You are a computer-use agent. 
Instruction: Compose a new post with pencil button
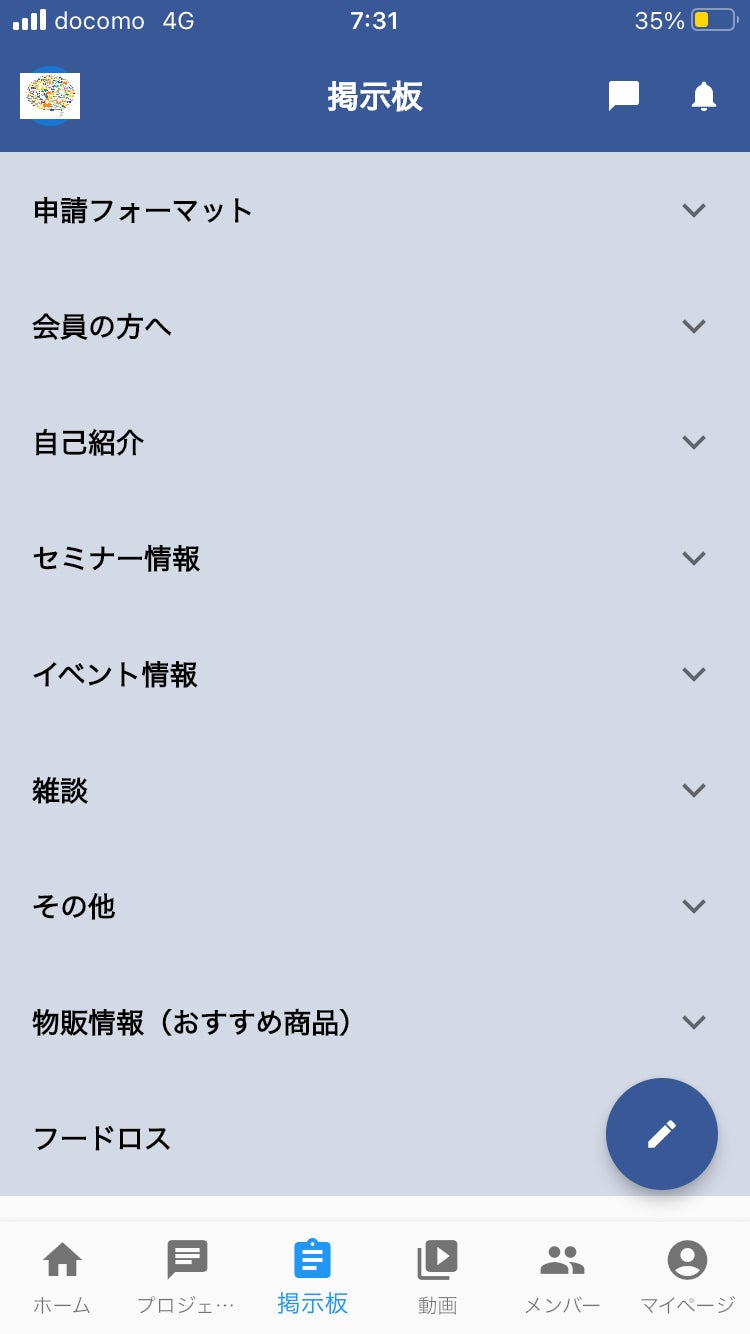(x=661, y=1134)
